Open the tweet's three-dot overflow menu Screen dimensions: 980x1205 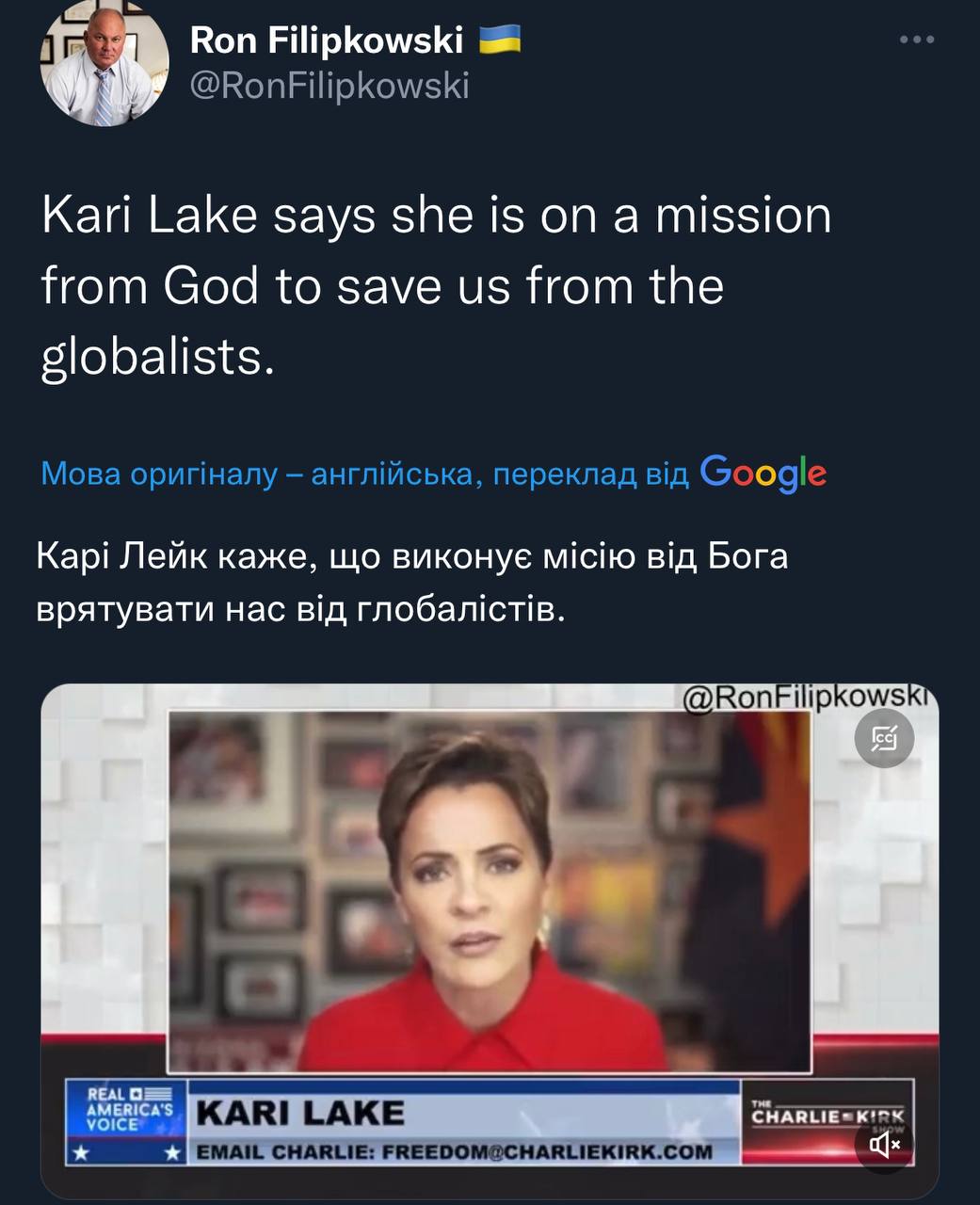coord(916,40)
